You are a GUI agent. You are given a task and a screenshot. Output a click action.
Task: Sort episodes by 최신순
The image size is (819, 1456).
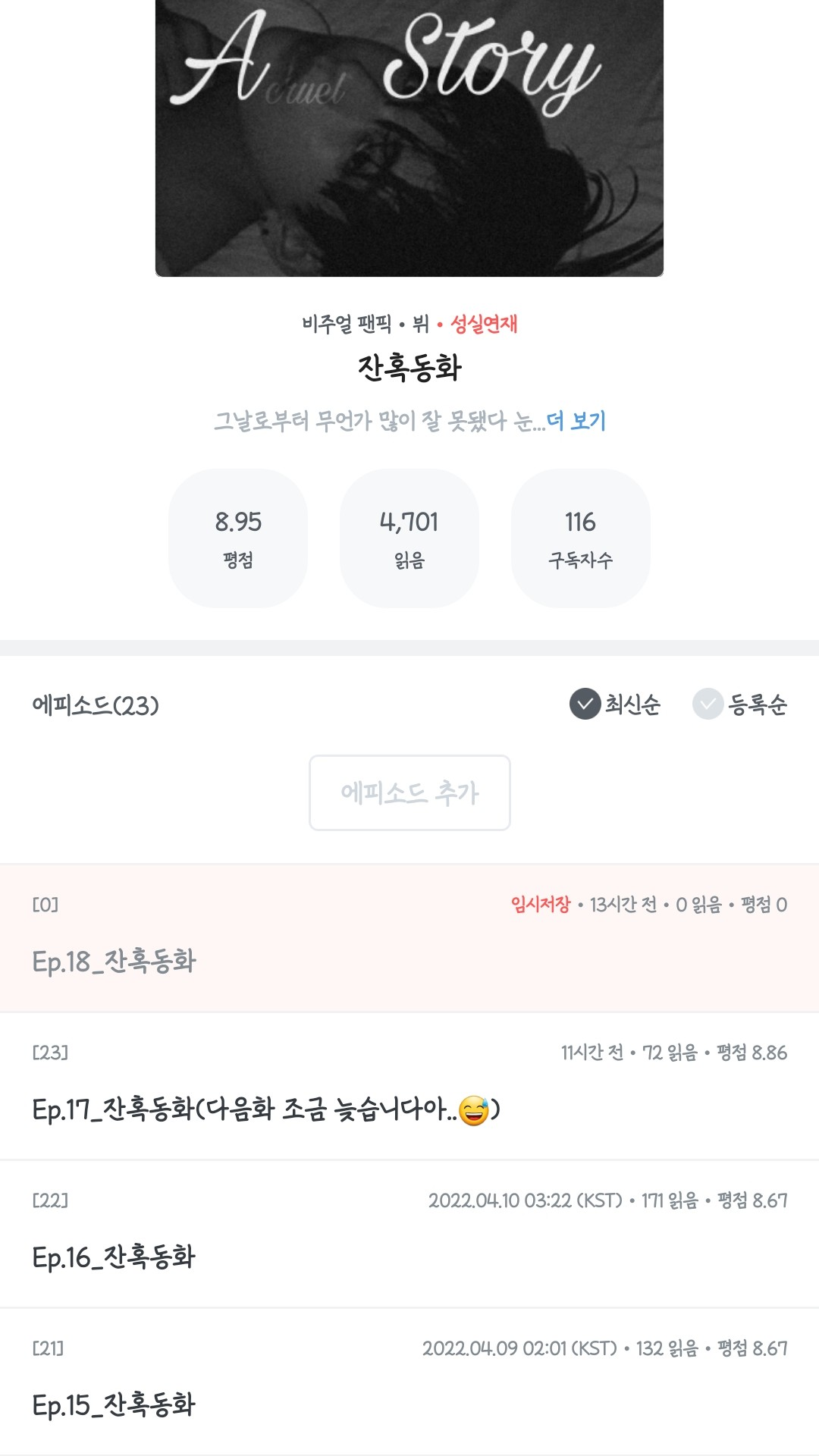pyautogui.click(x=615, y=704)
